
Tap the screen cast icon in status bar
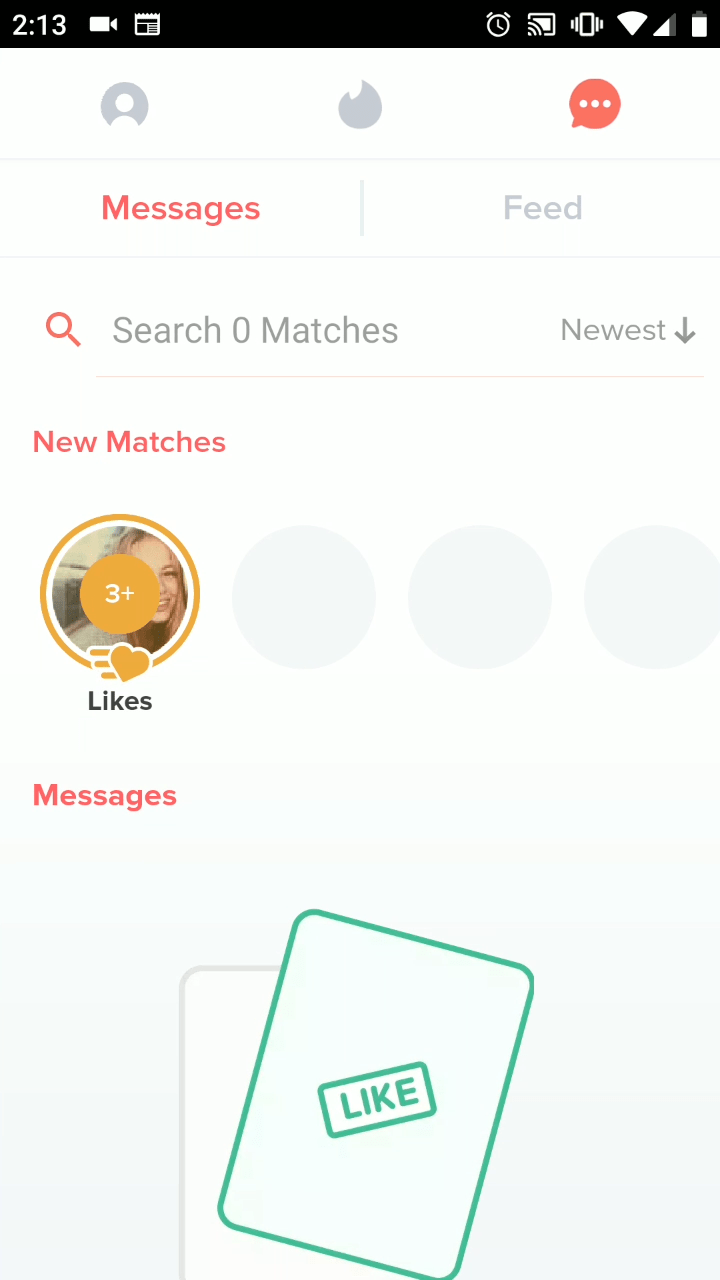click(541, 24)
